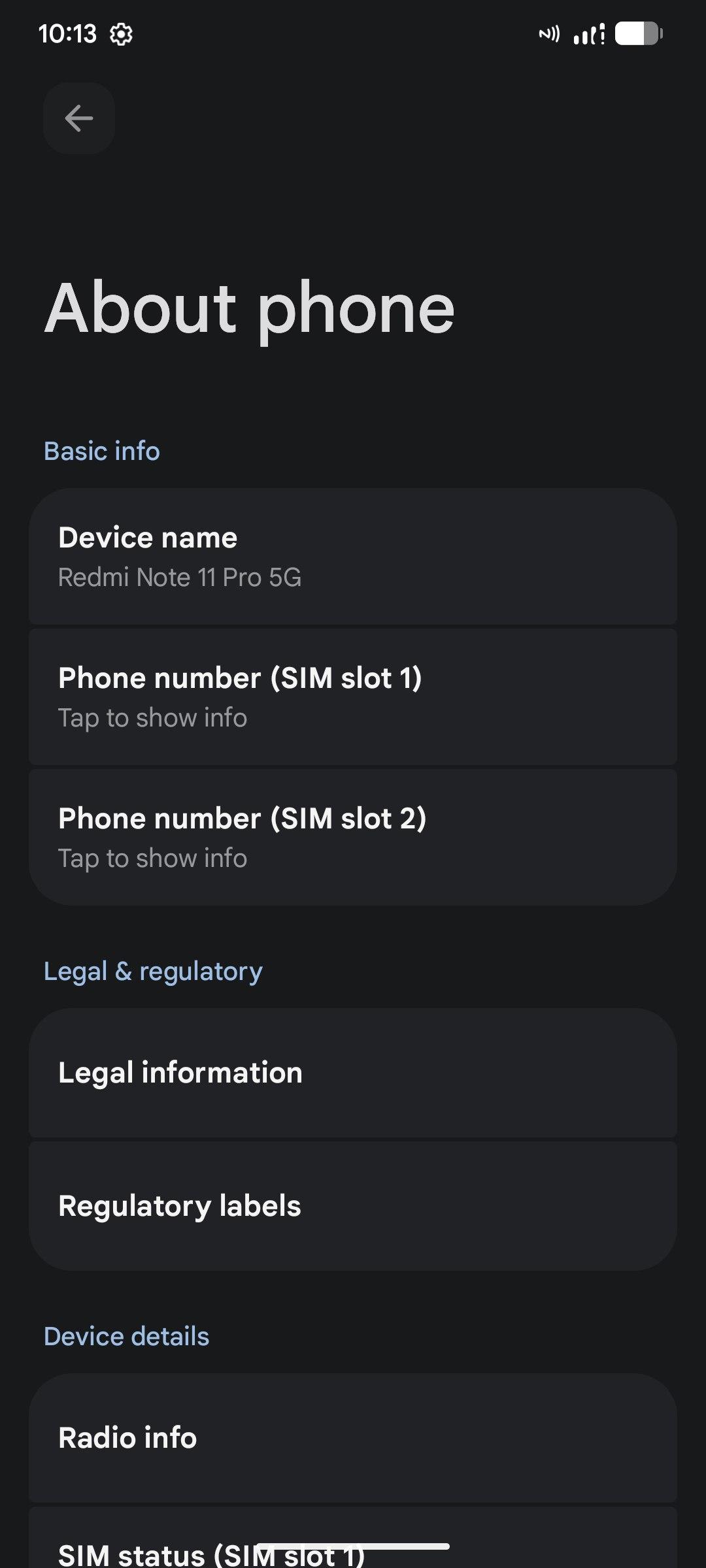This screenshot has width=706, height=1568.
Task: Reveal phone number for SIM slot 2
Action: pyautogui.click(x=353, y=838)
